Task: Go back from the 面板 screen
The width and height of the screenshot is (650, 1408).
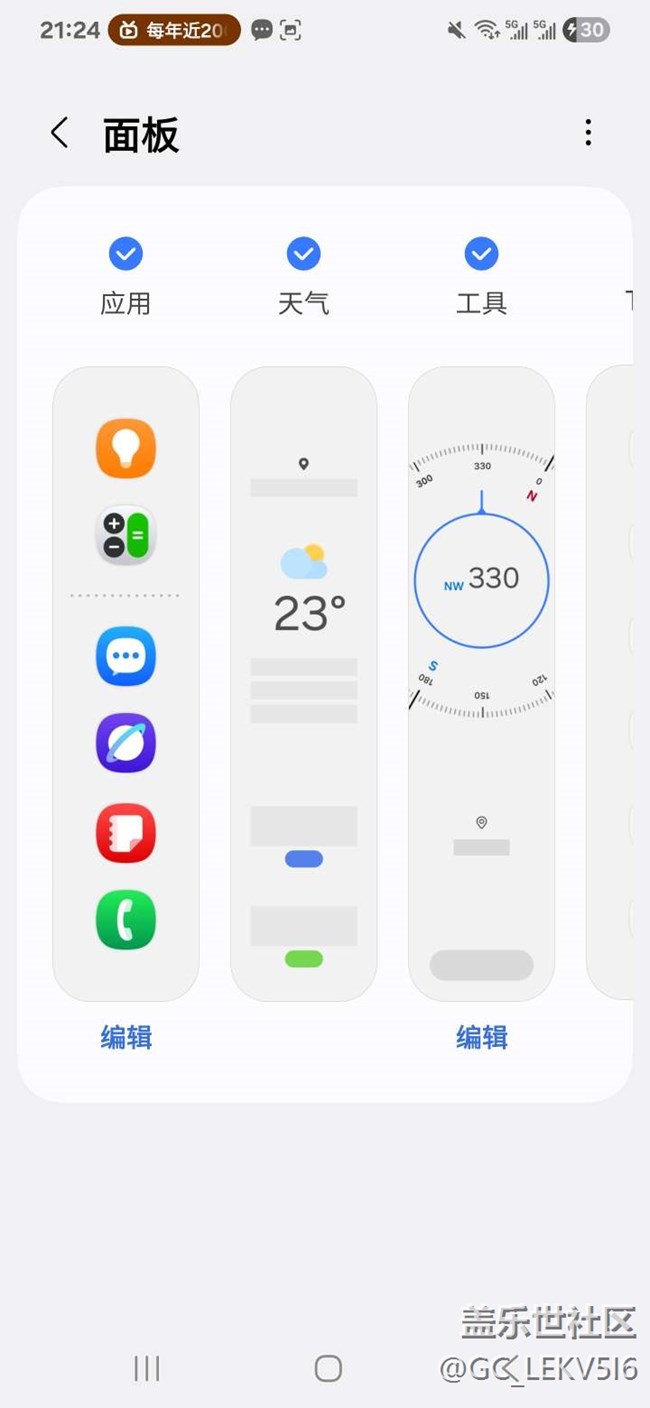Action: click(60, 133)
